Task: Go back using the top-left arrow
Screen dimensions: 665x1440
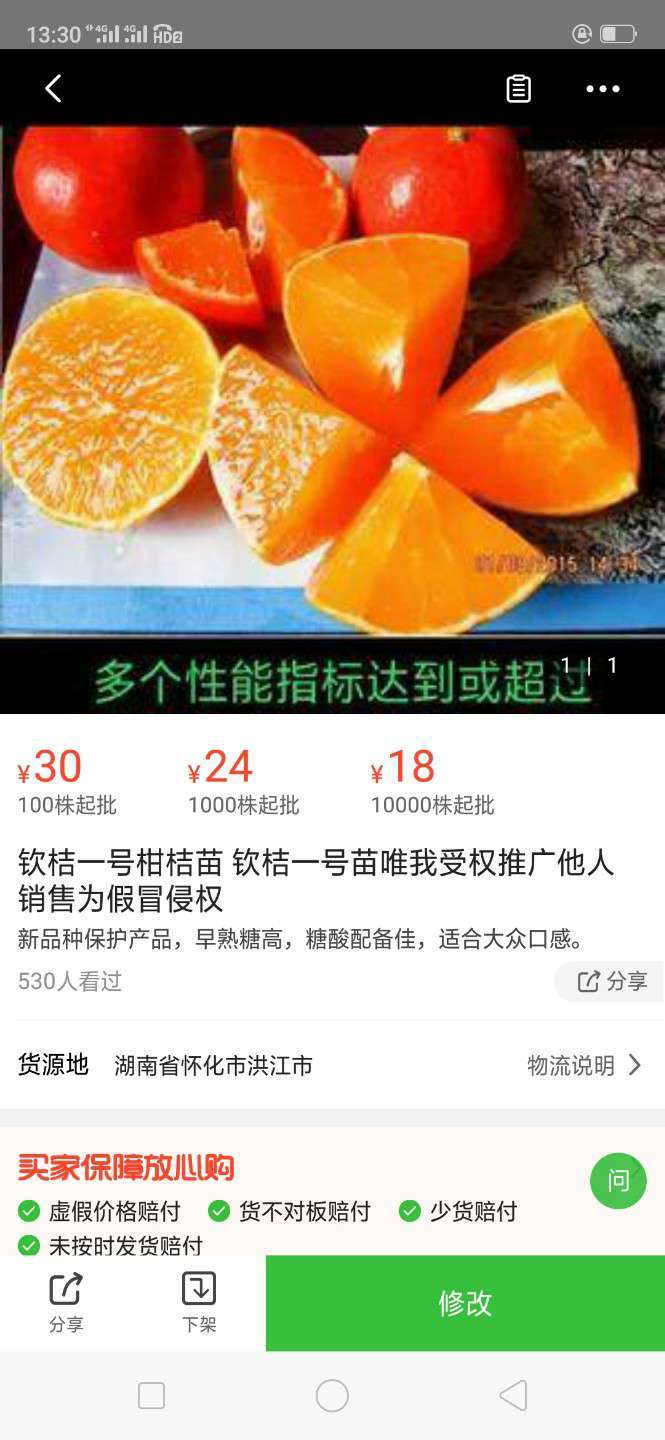Action: point(53,89)
